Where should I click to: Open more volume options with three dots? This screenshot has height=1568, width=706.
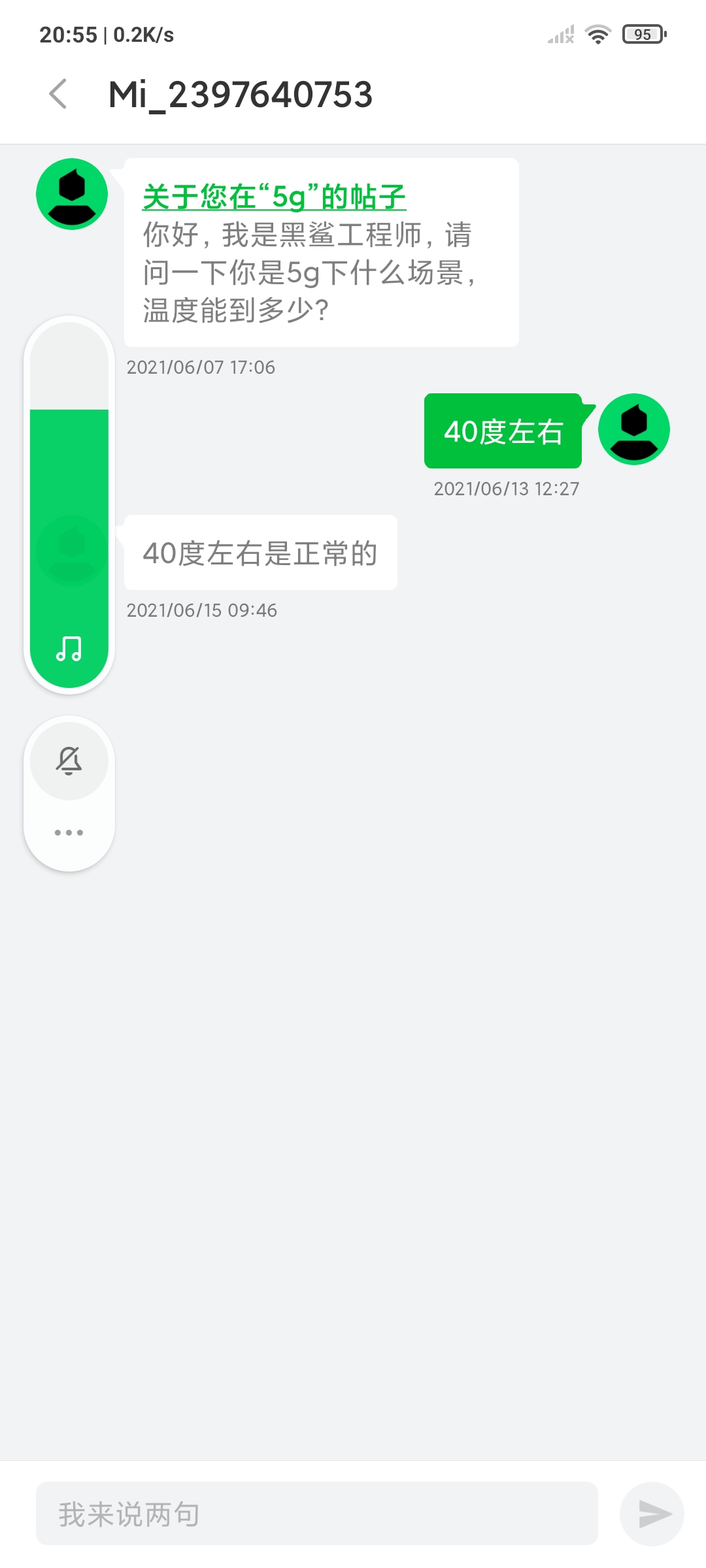pyautogui.click(x=69, y=832)
